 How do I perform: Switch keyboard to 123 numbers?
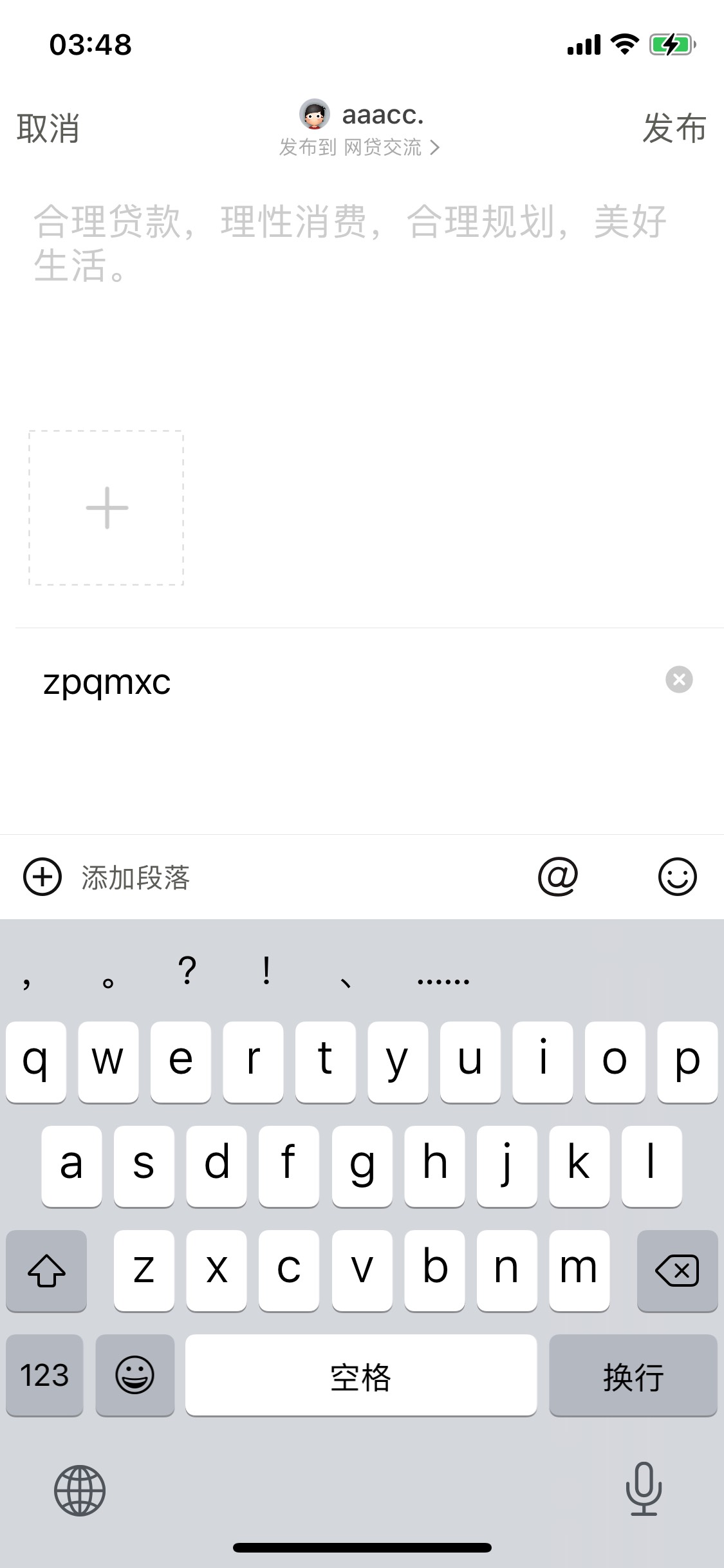point(44,1376)
